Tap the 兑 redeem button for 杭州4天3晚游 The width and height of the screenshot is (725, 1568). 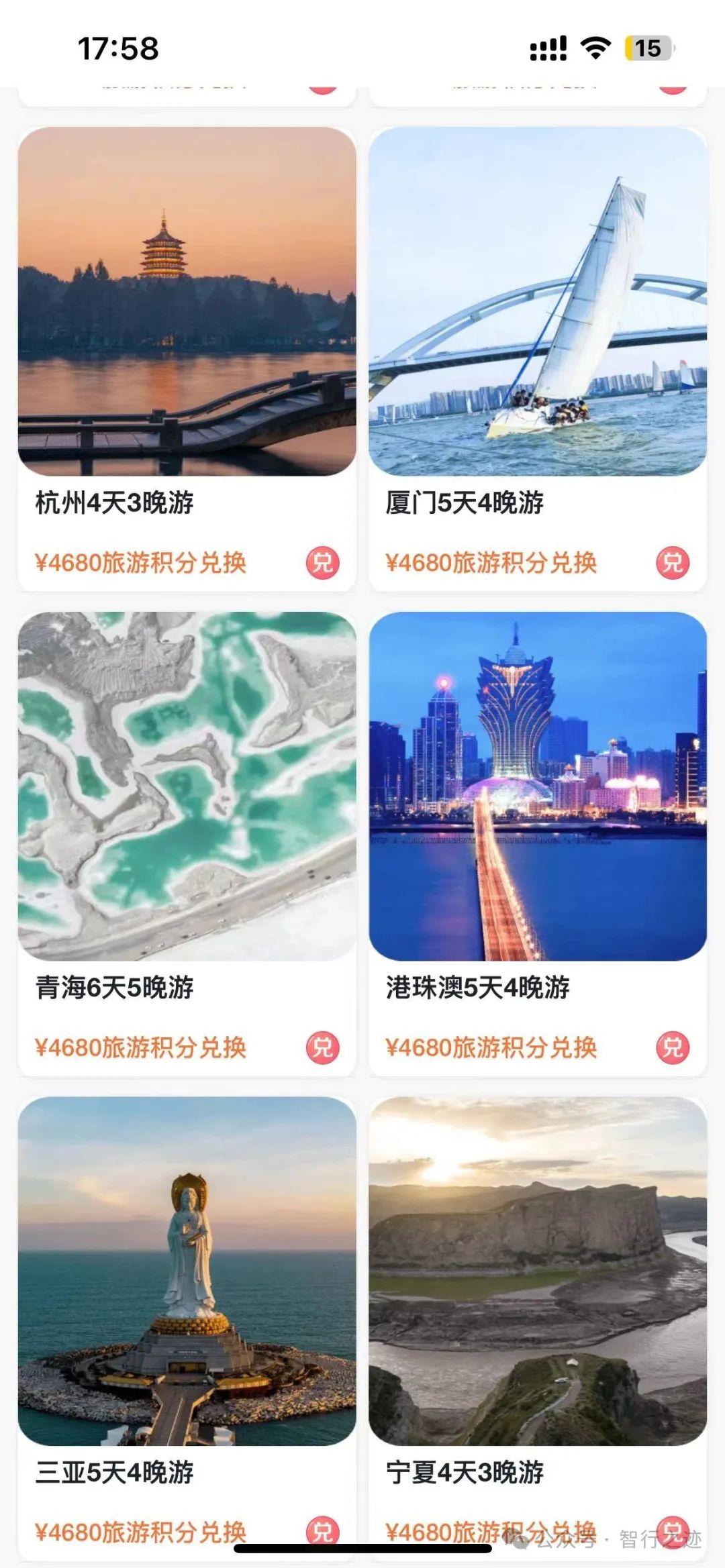322,563
